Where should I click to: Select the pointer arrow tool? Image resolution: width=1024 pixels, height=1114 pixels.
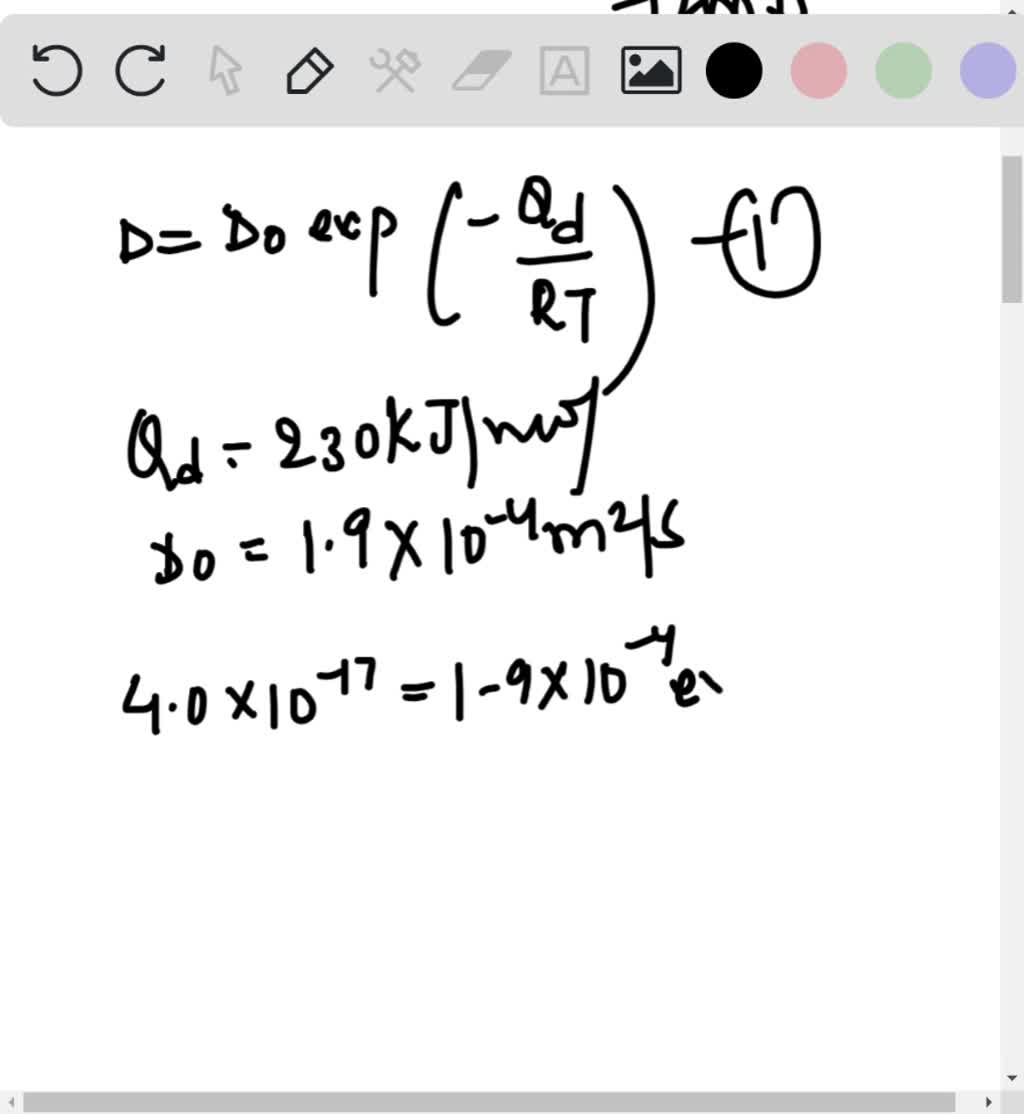(227, 72)
